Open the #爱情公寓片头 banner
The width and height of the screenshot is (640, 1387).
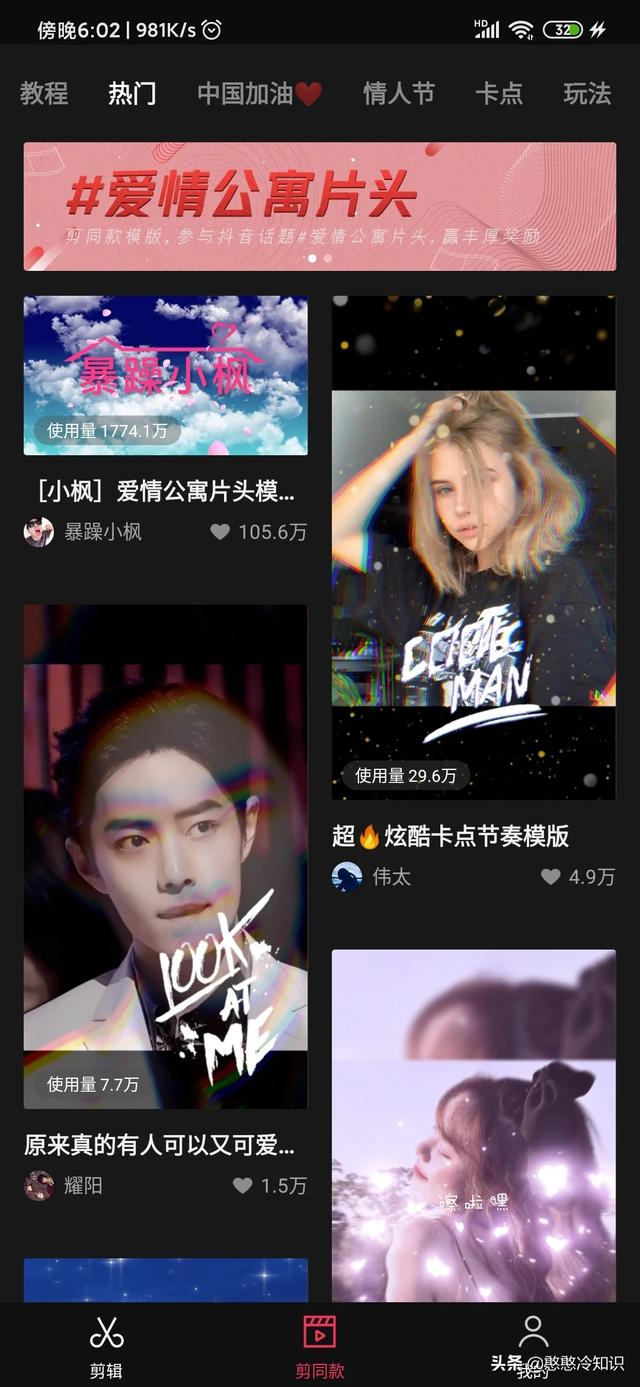click(320, 206)
